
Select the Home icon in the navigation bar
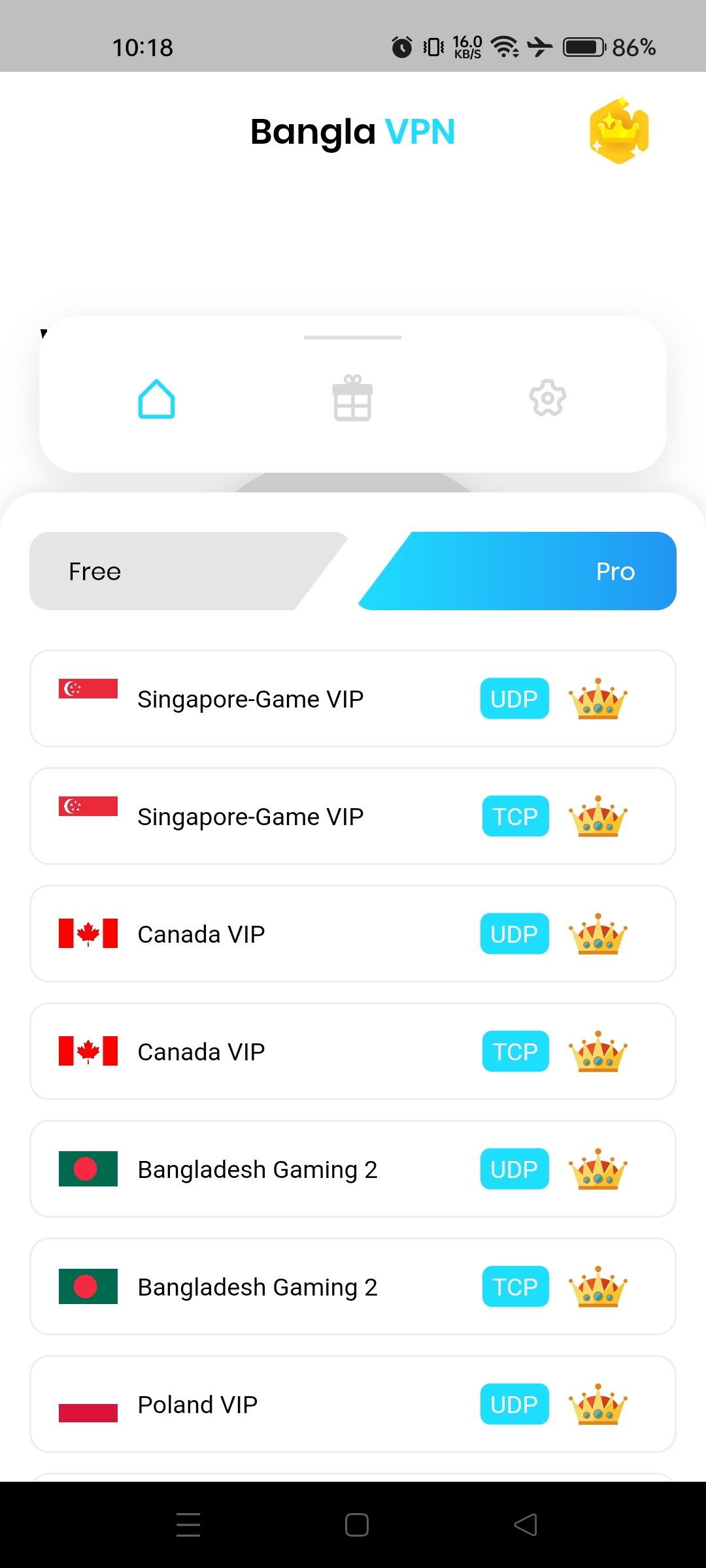coord(156,400)
